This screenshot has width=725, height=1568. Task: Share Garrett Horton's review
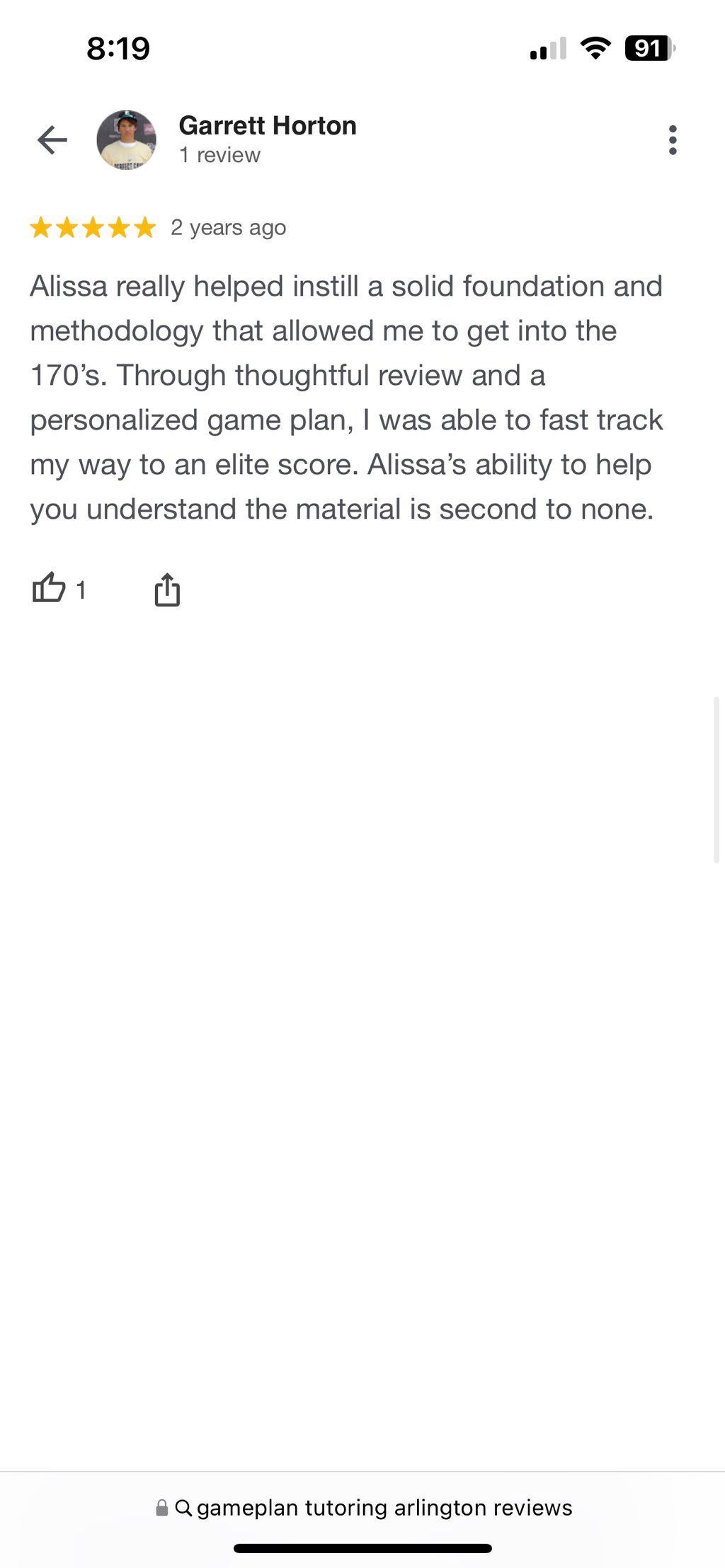click(167, 589)
